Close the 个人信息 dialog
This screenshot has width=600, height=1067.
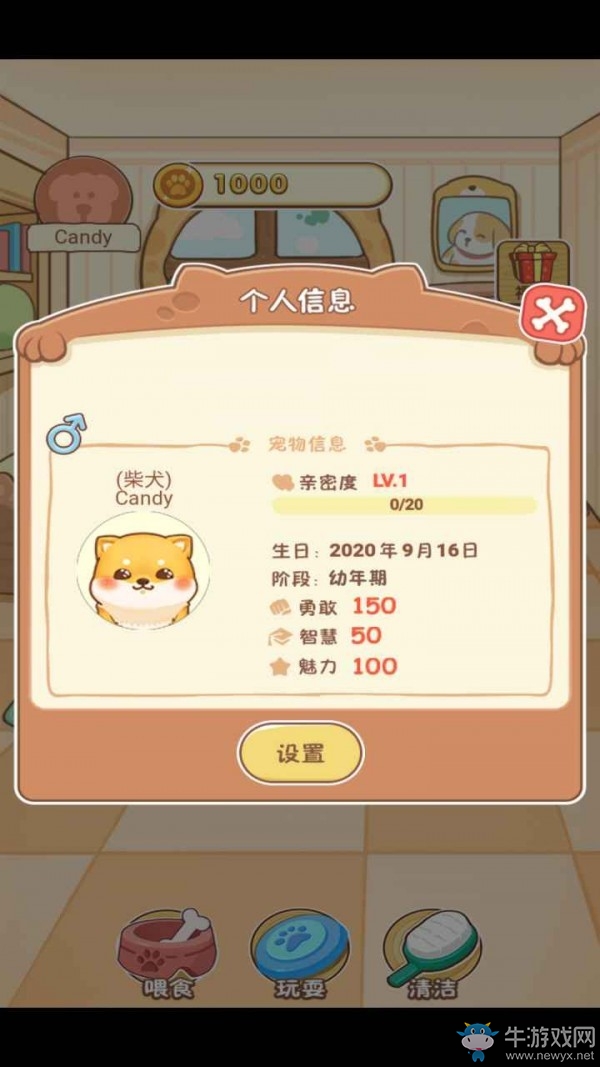point(552,316)
